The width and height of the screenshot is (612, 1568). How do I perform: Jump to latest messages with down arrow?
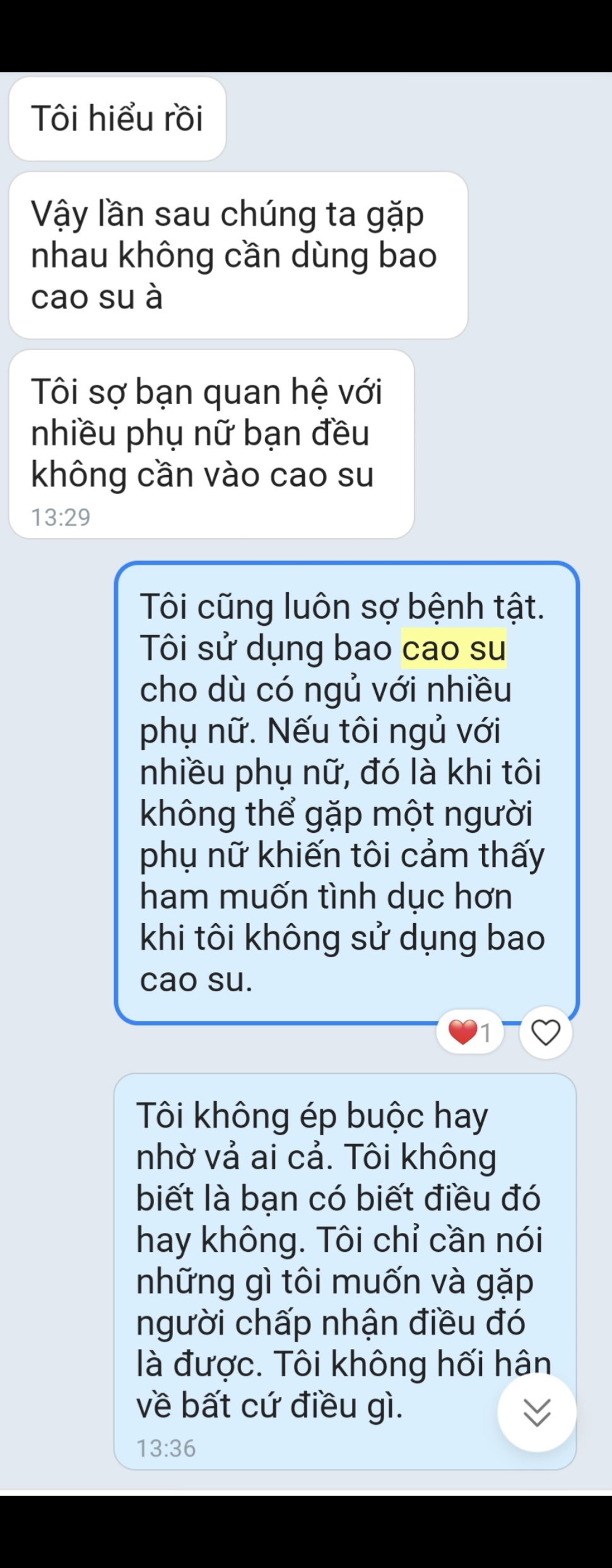pos(537,1412)
